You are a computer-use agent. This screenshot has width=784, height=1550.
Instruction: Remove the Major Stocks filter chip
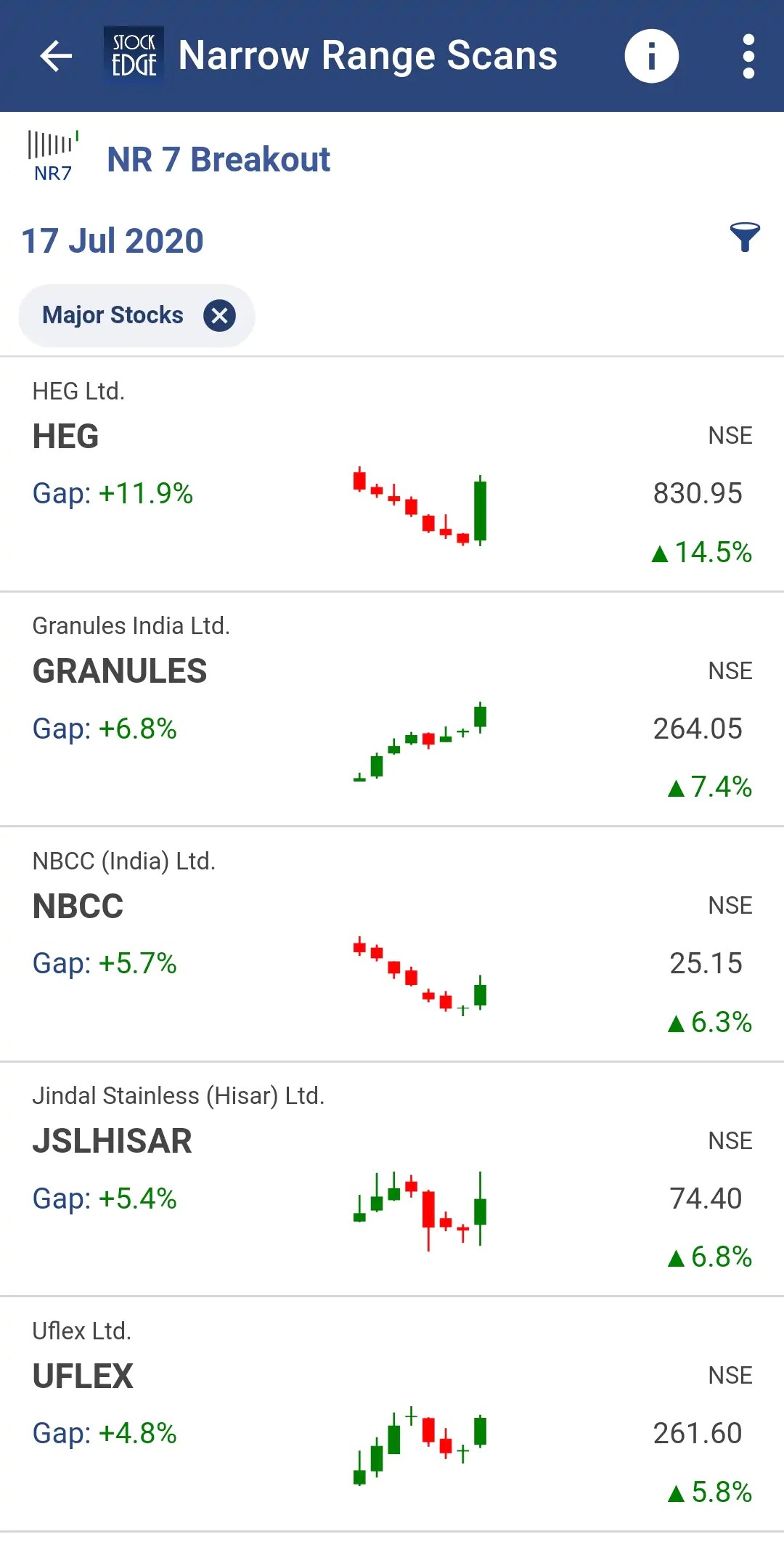tap(219, 316)
